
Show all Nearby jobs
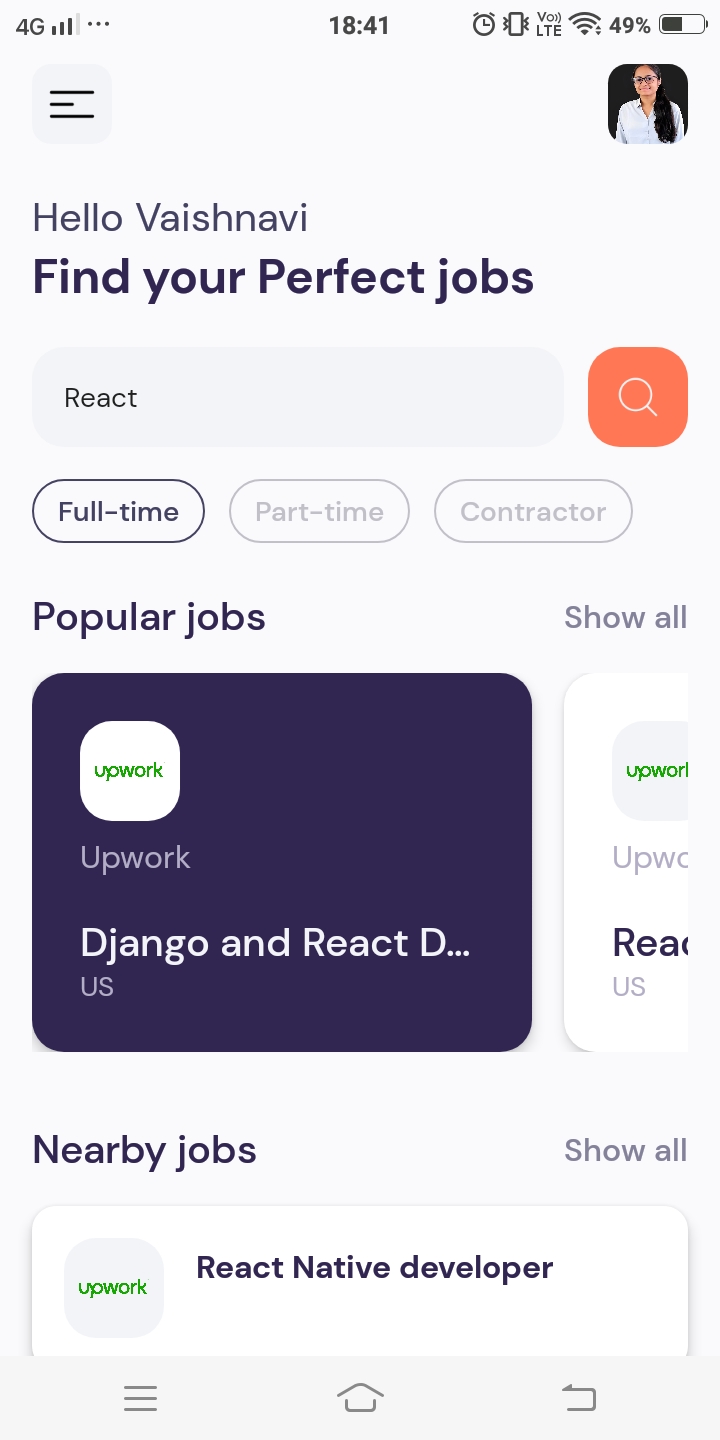pyautogui.click(x=624, y=1150)
